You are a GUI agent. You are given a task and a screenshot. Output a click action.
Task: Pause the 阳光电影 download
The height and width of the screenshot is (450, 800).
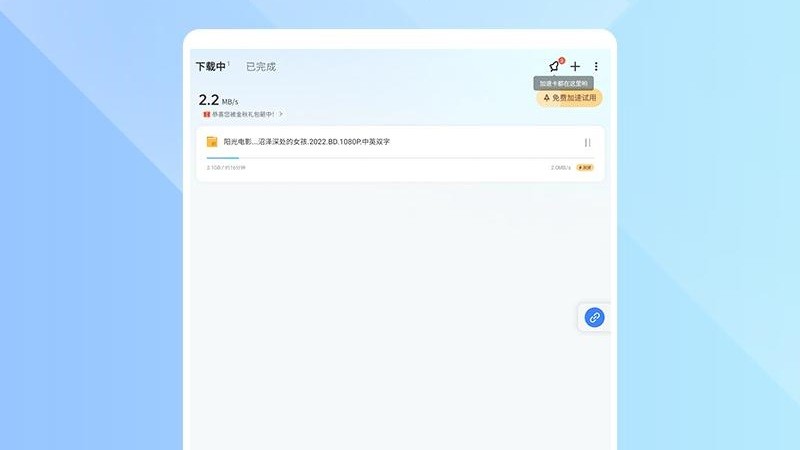pyautogui.click(x=588, y=142)
